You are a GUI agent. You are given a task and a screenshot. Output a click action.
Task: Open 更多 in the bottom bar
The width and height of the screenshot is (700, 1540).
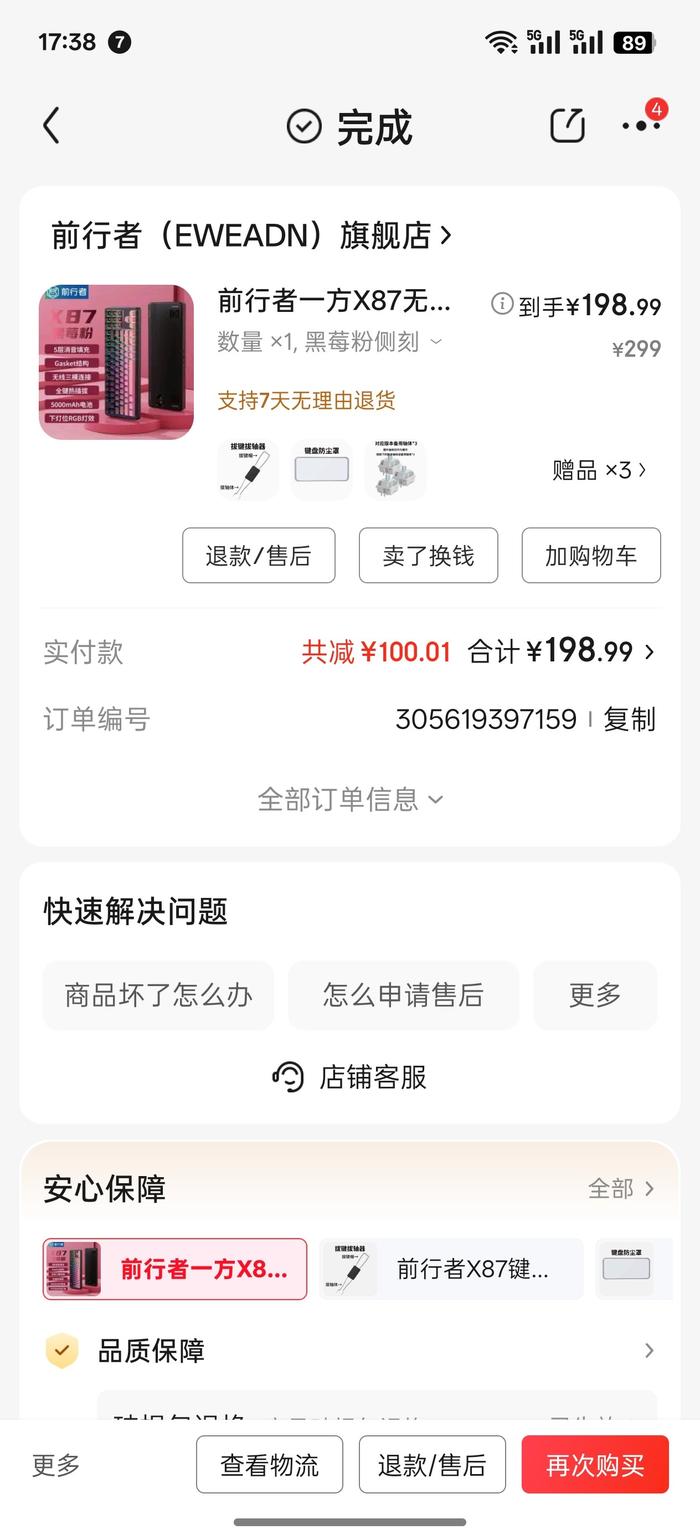click(56, 1465)
